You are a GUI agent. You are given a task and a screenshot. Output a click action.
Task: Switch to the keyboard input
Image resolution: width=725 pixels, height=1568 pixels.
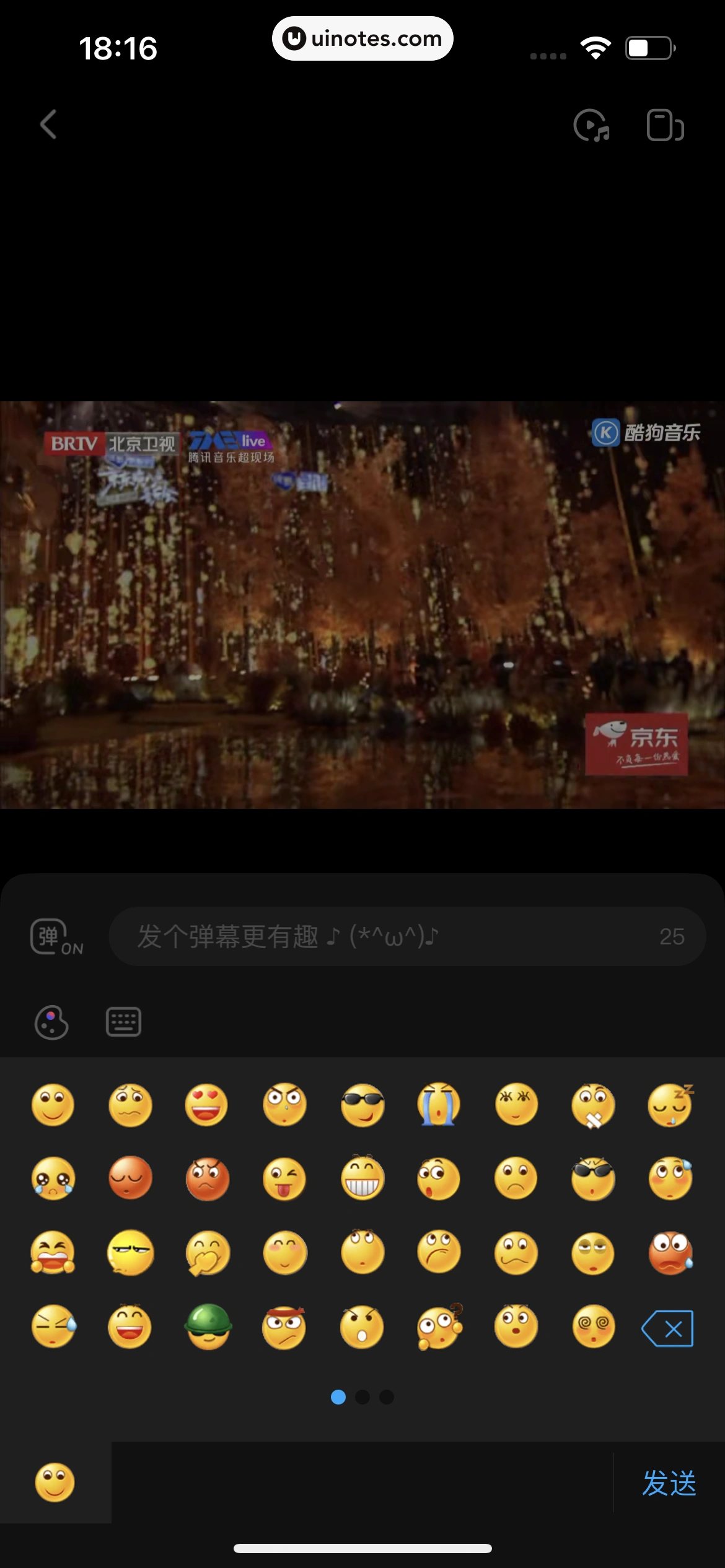pos(123,1022)
